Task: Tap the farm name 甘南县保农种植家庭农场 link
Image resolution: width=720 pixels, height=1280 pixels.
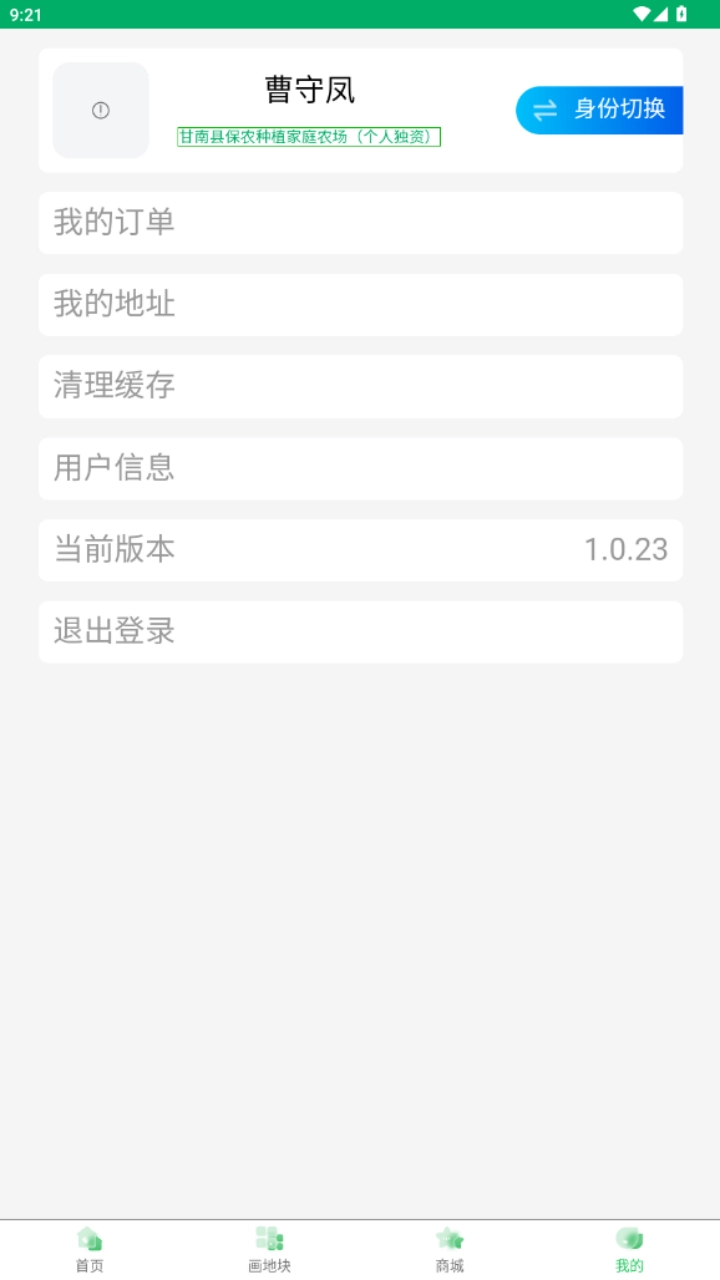Action: coord(308,137)
